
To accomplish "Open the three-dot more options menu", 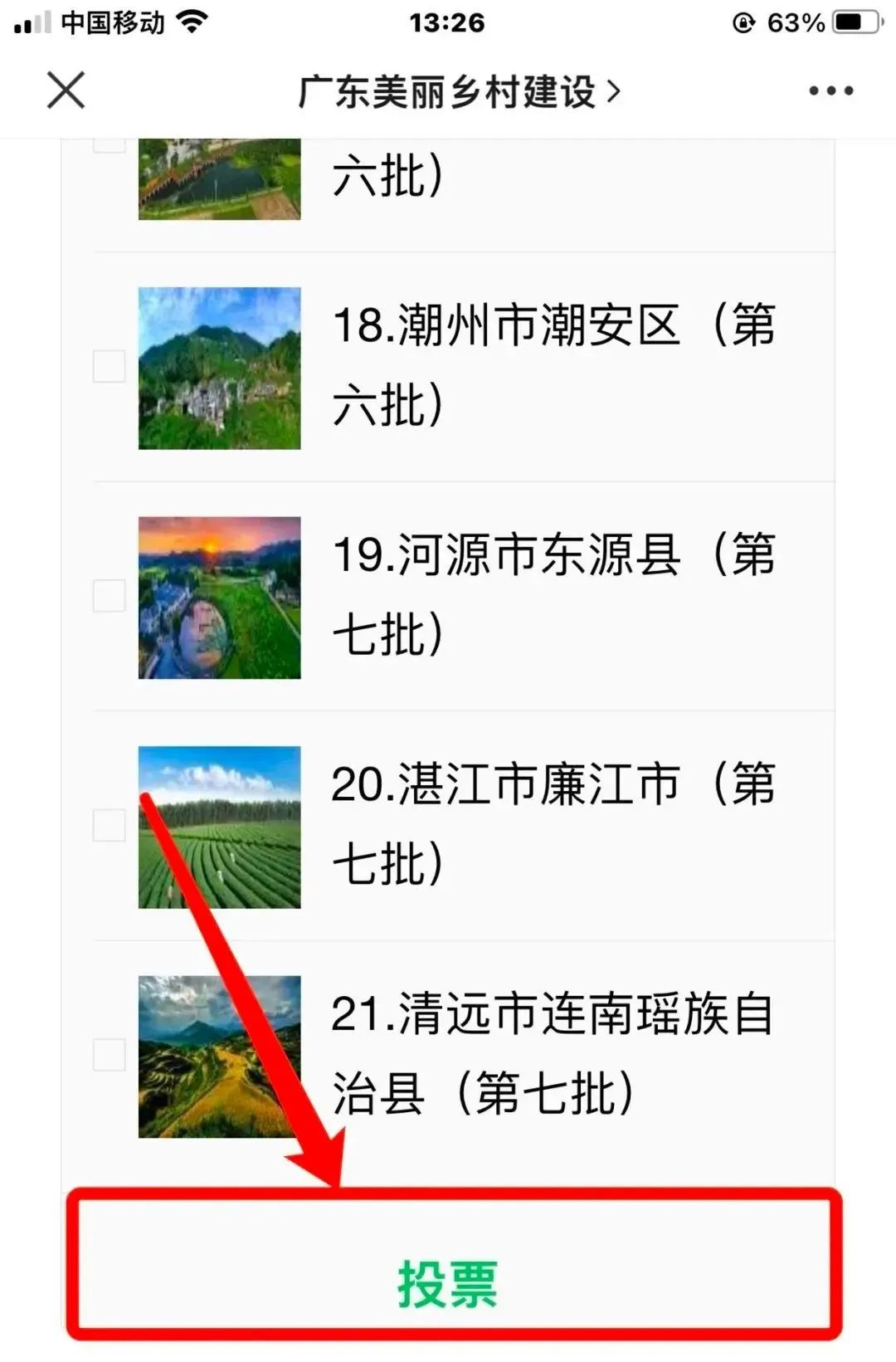I will pyautogui.click(x=830, y=90).
